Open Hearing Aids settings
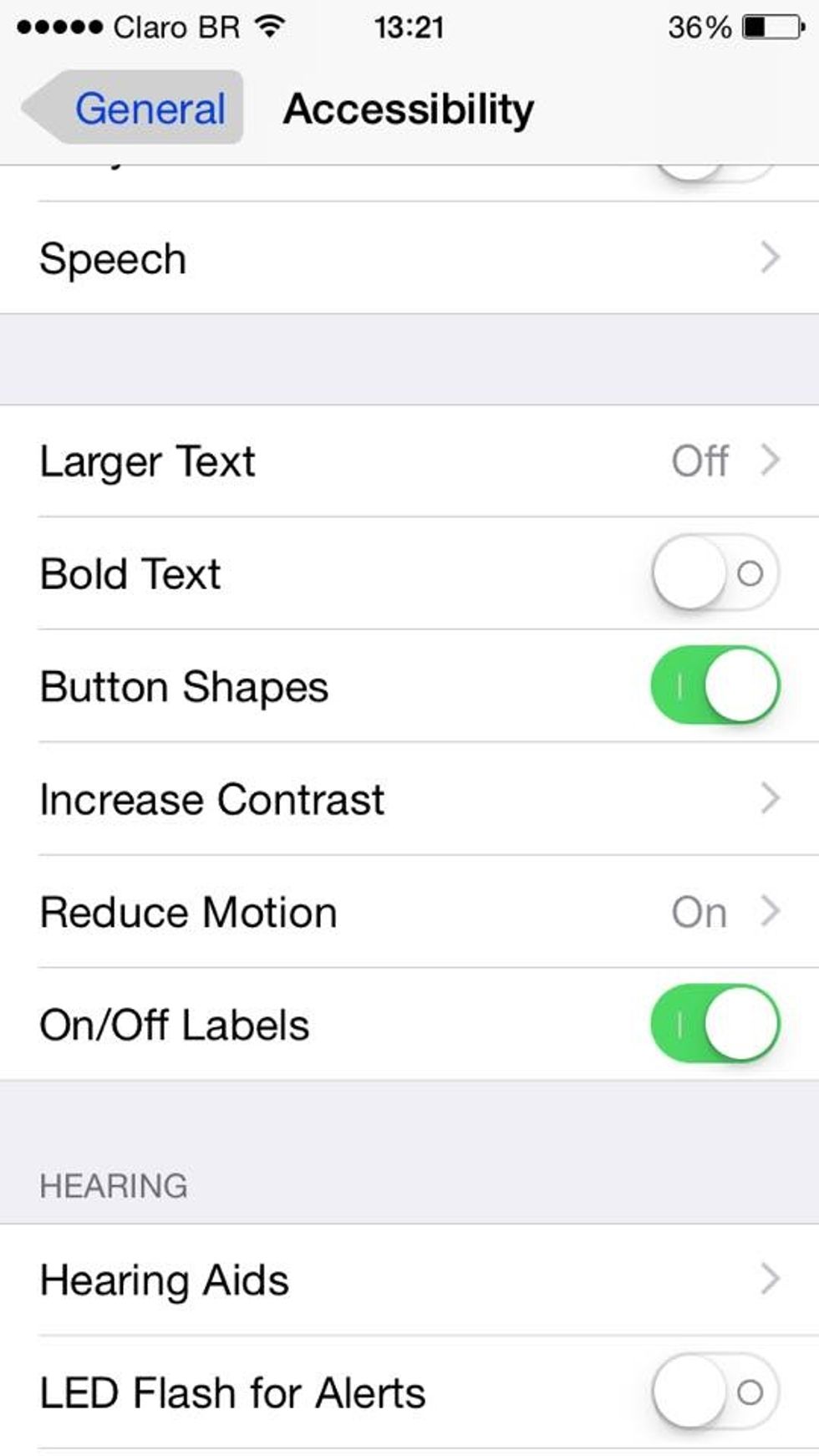This screenshot has width=819, height=1456. point(409,1280)
